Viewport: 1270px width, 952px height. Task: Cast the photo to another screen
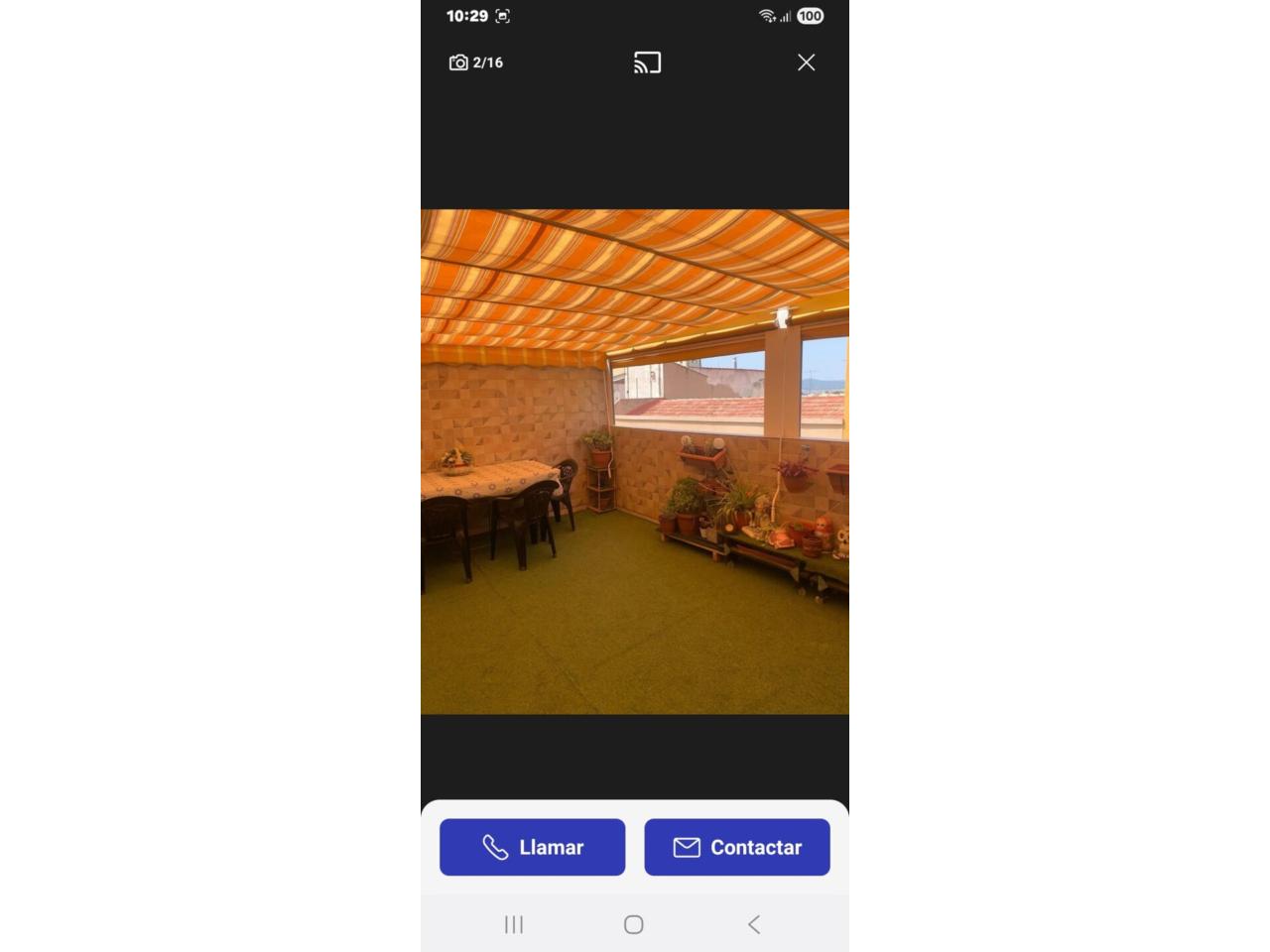tap(647, 62)
